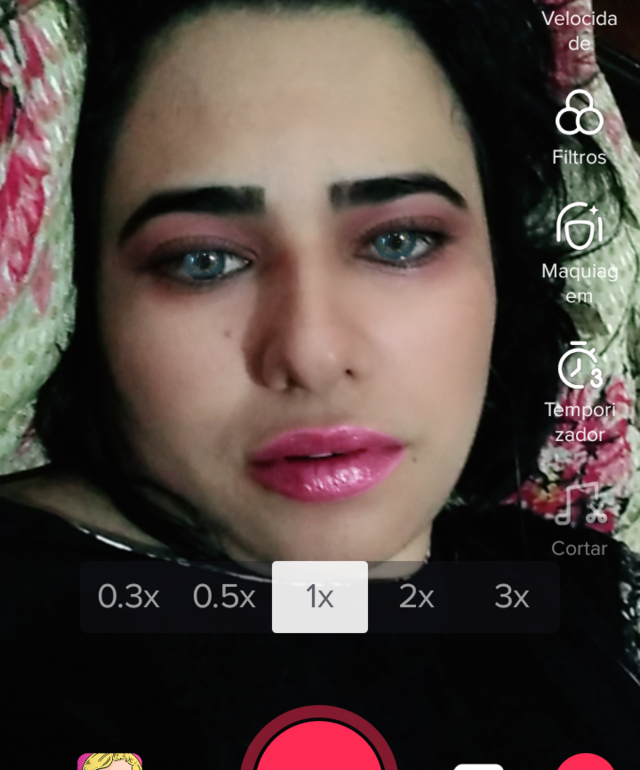
Task: Start recording with the red button
Action: click(x=319, y=742)
